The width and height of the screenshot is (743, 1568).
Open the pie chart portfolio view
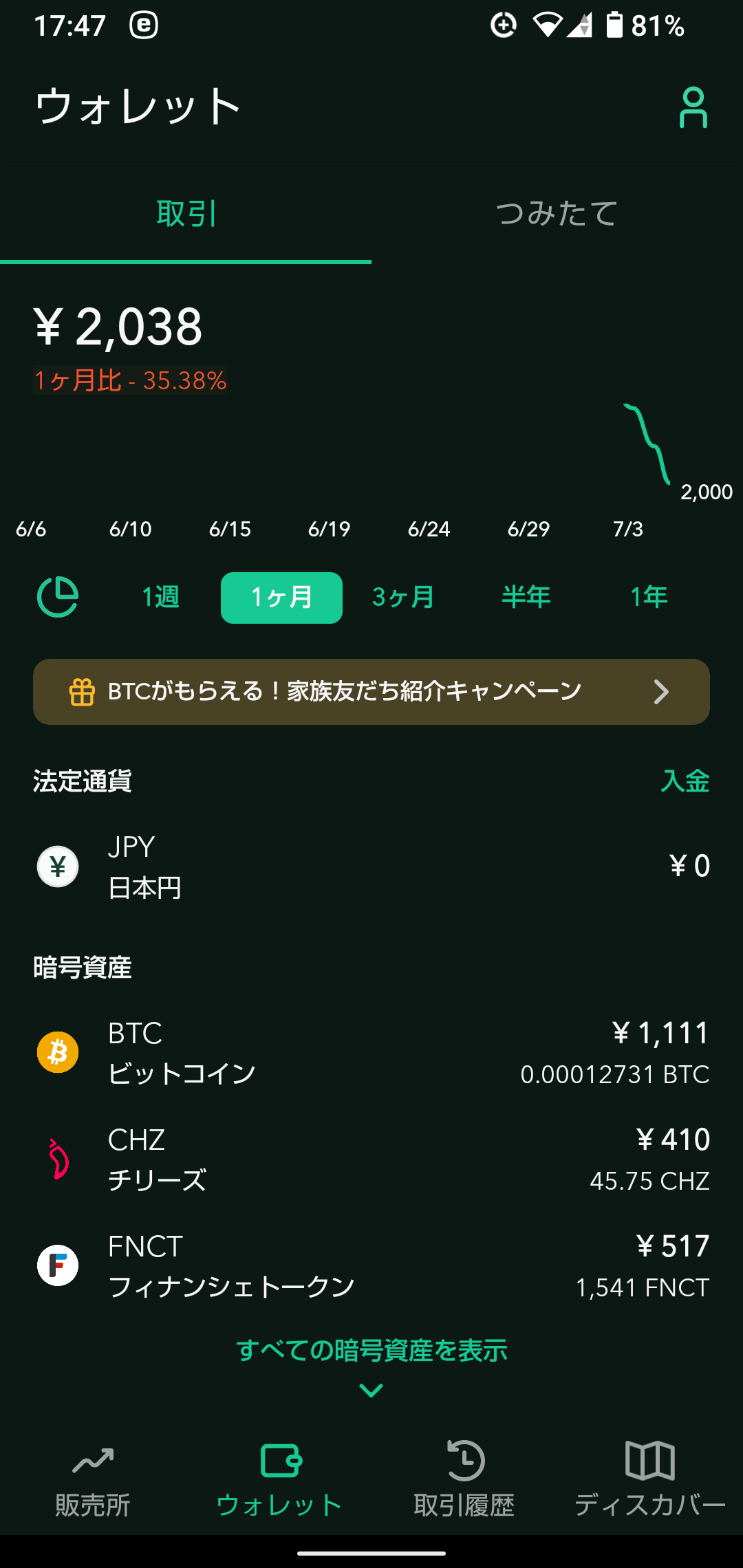tap(58, 596)
